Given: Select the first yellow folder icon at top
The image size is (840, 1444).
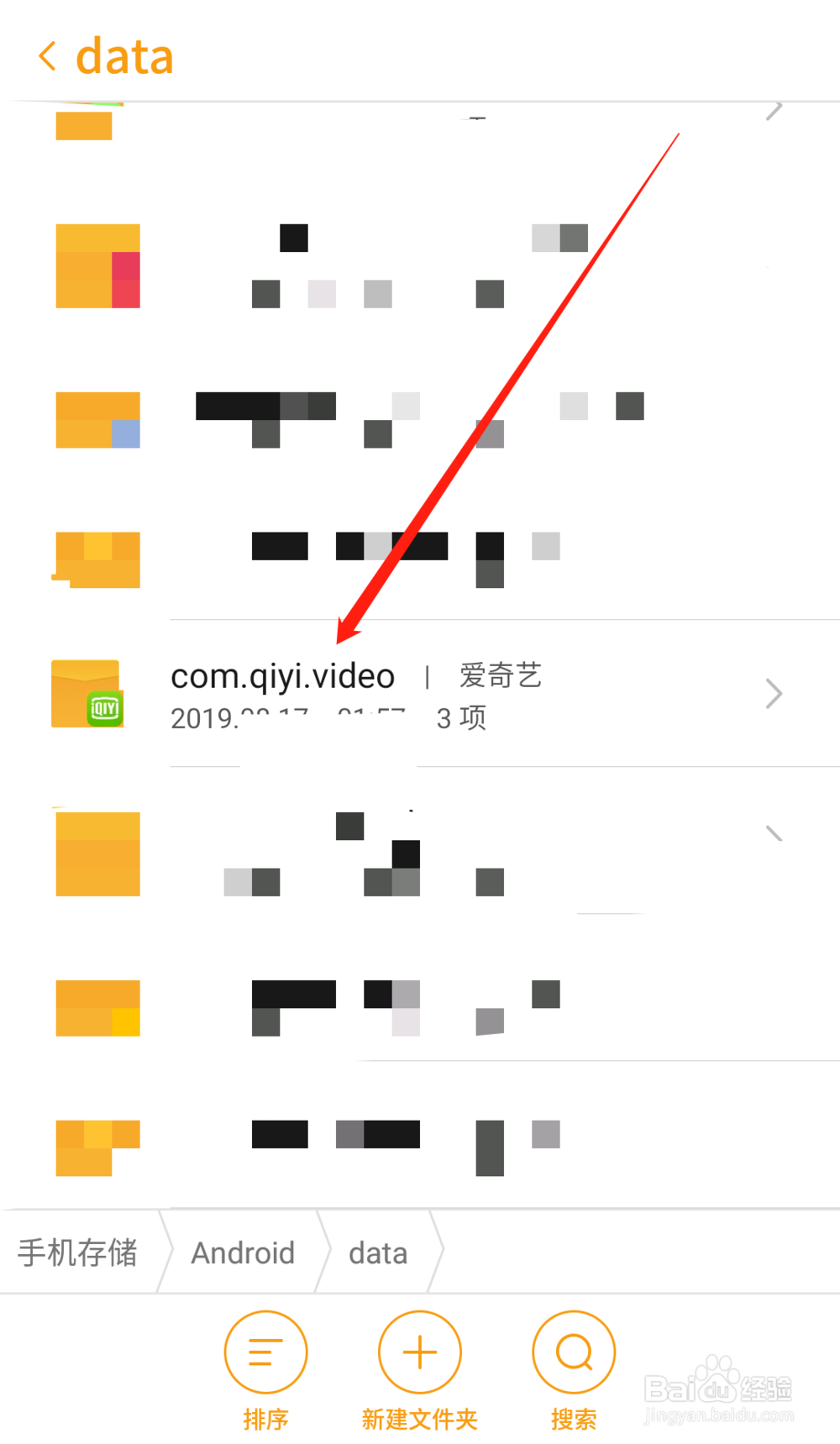Looking at the screenshot, I should (83, 123).
